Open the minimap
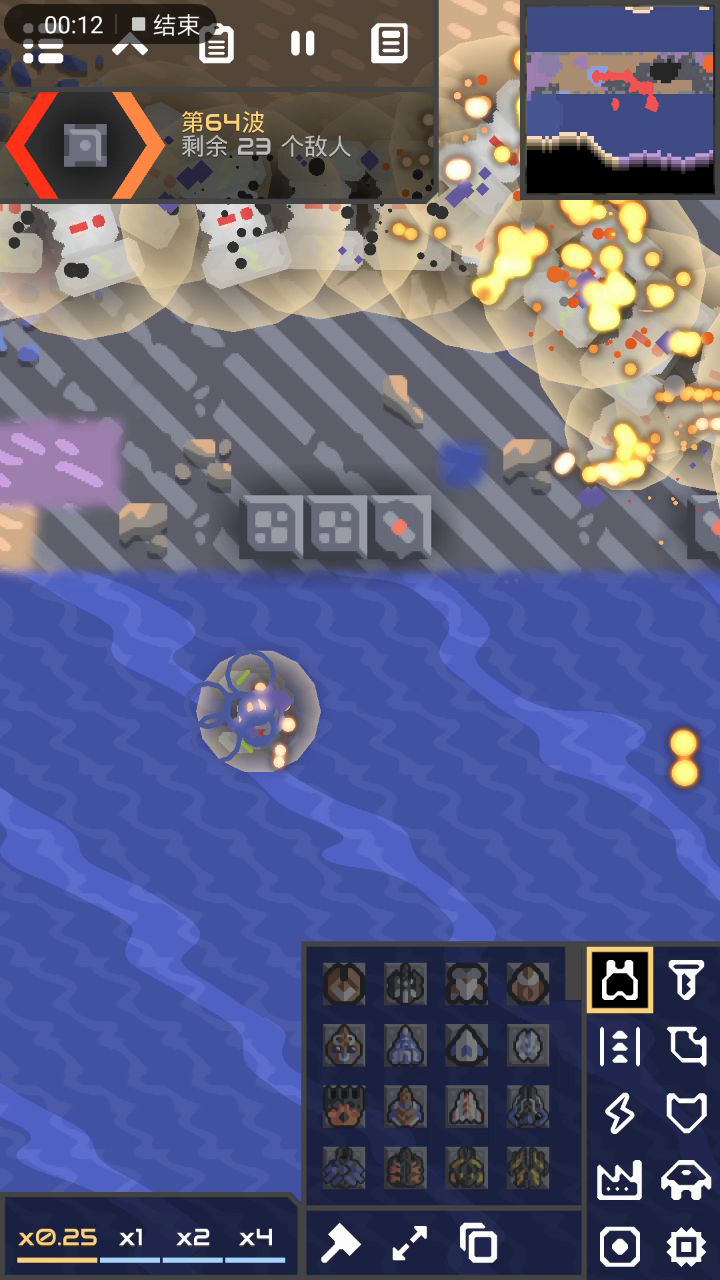 620,98
